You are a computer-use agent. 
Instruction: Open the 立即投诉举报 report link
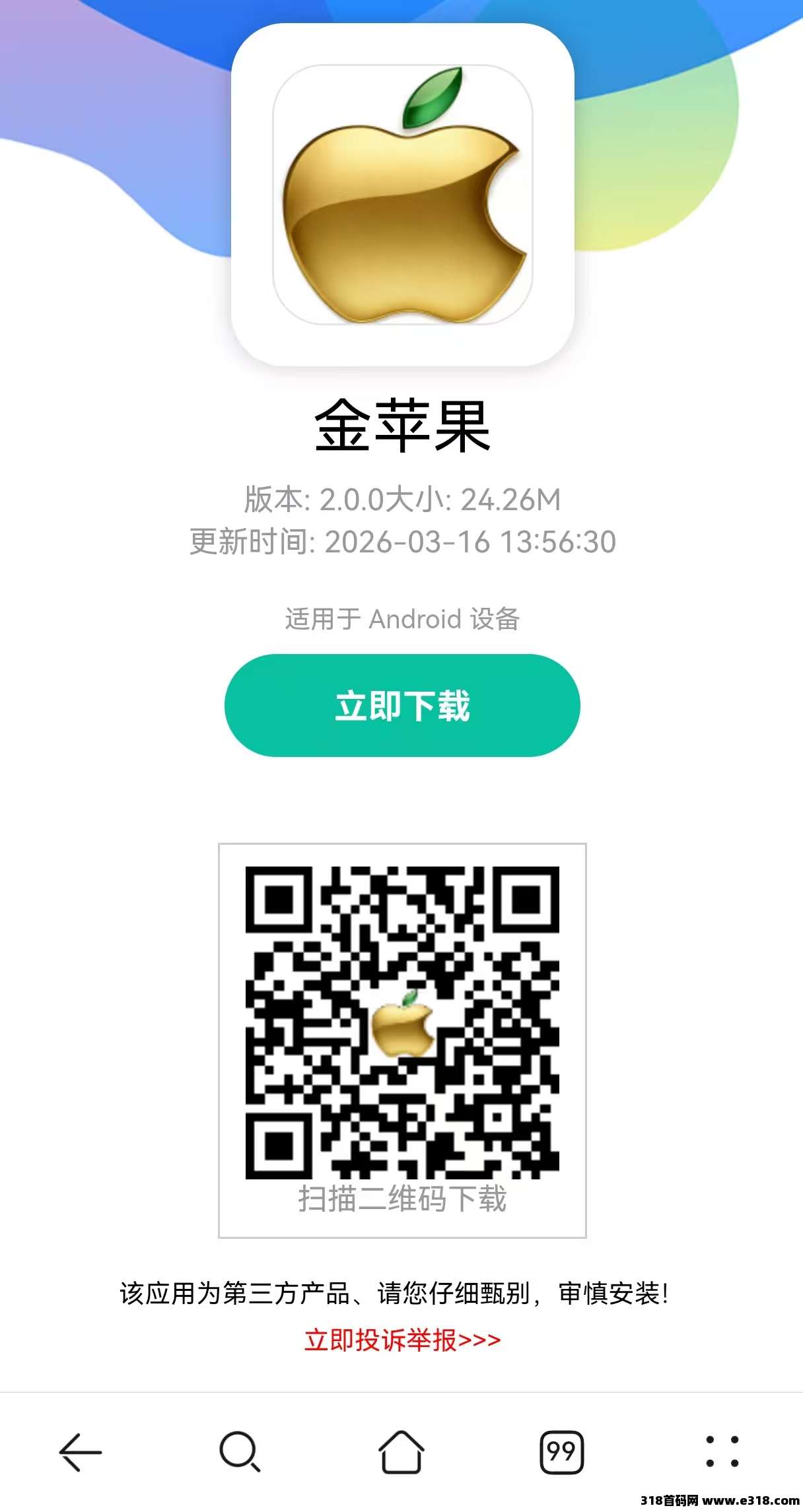pos(402,1340)
